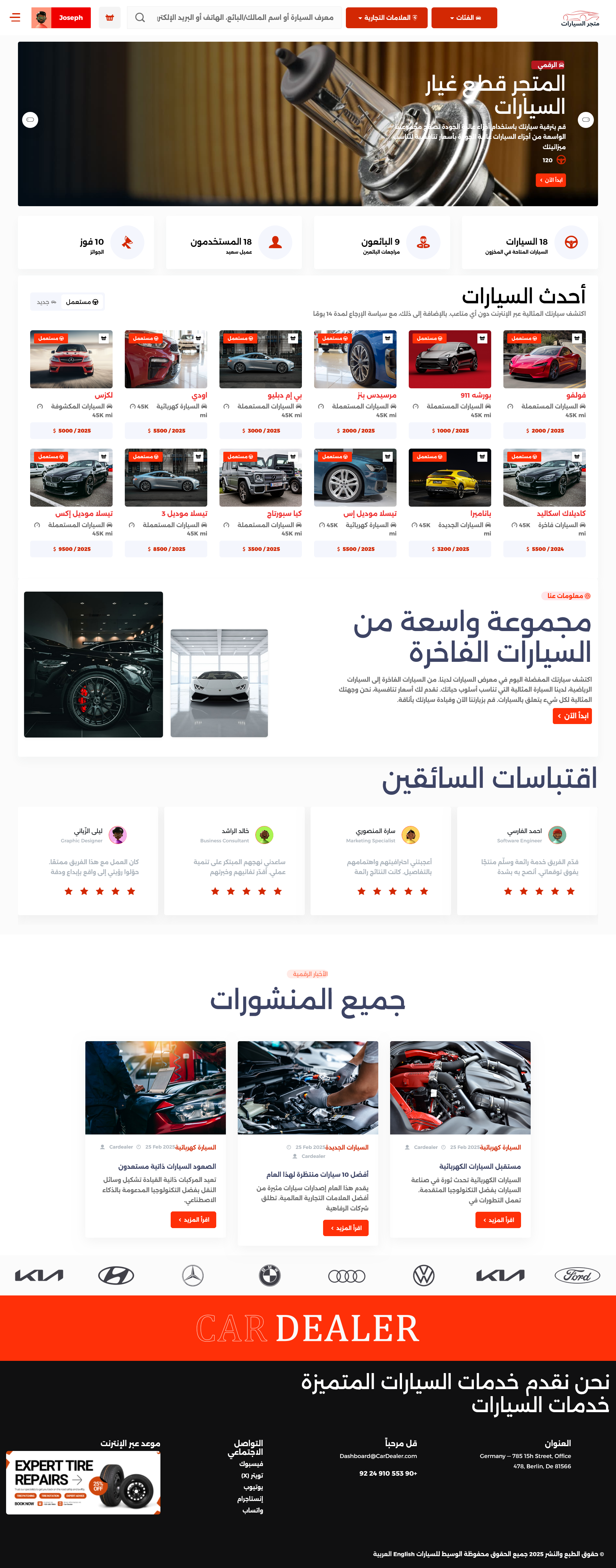This screenshot has width=616, height=1568.
Task: Tap ابدأ الآن on the hero banner
Action: [551, 180]
